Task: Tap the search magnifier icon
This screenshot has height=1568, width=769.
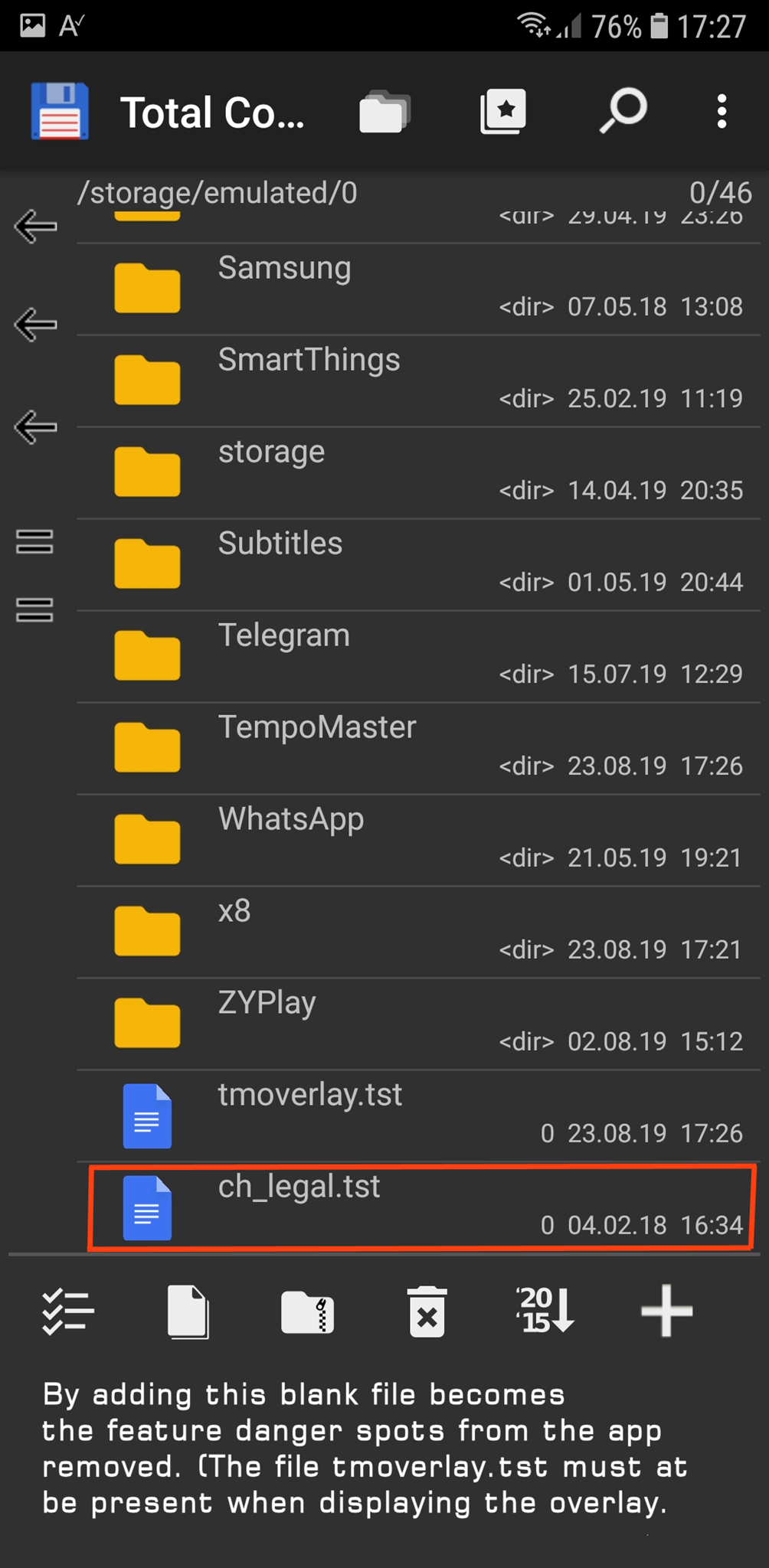Action: 623,111
